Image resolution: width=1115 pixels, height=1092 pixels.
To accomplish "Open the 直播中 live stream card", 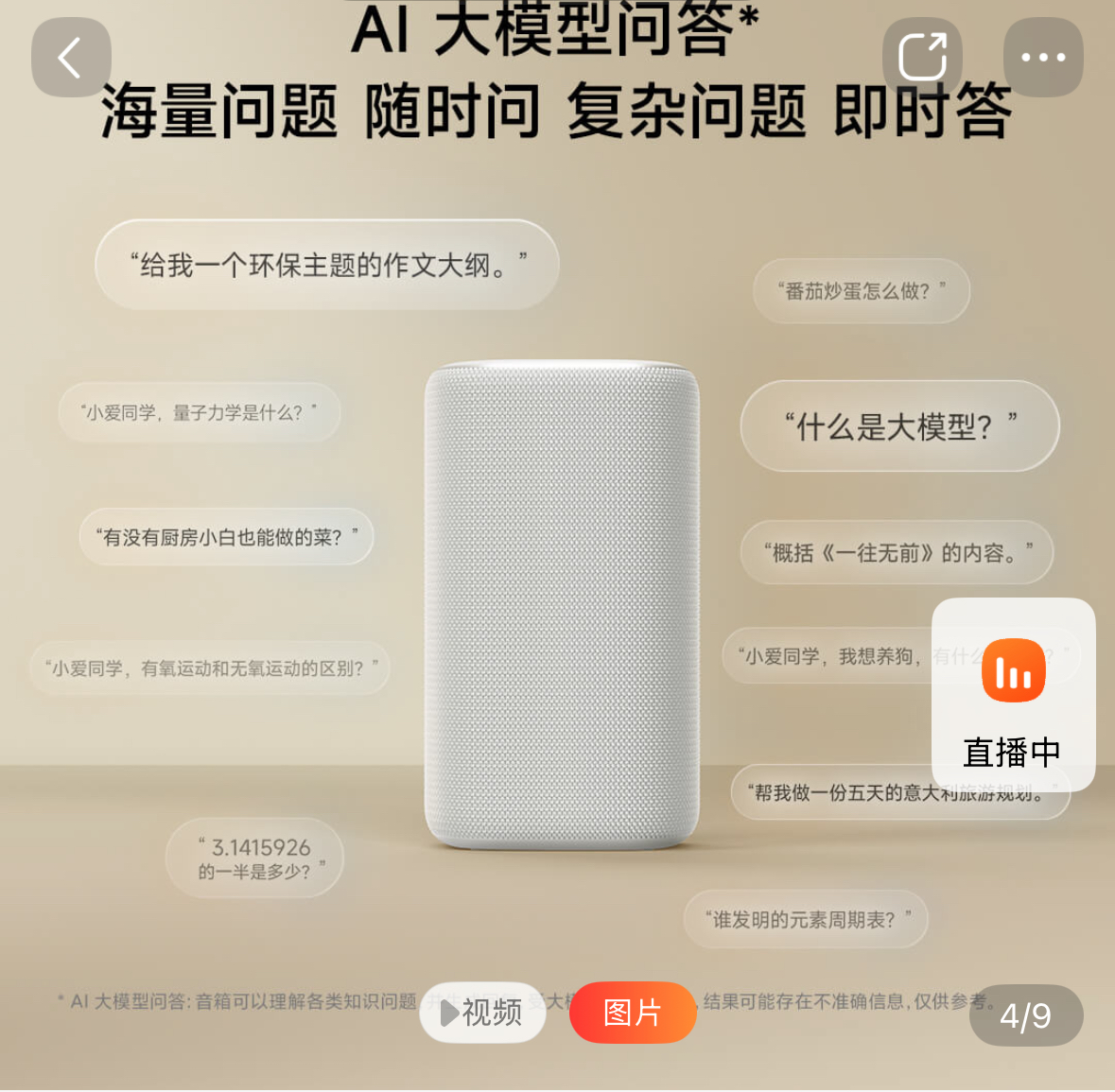I will click(1013, 695).
